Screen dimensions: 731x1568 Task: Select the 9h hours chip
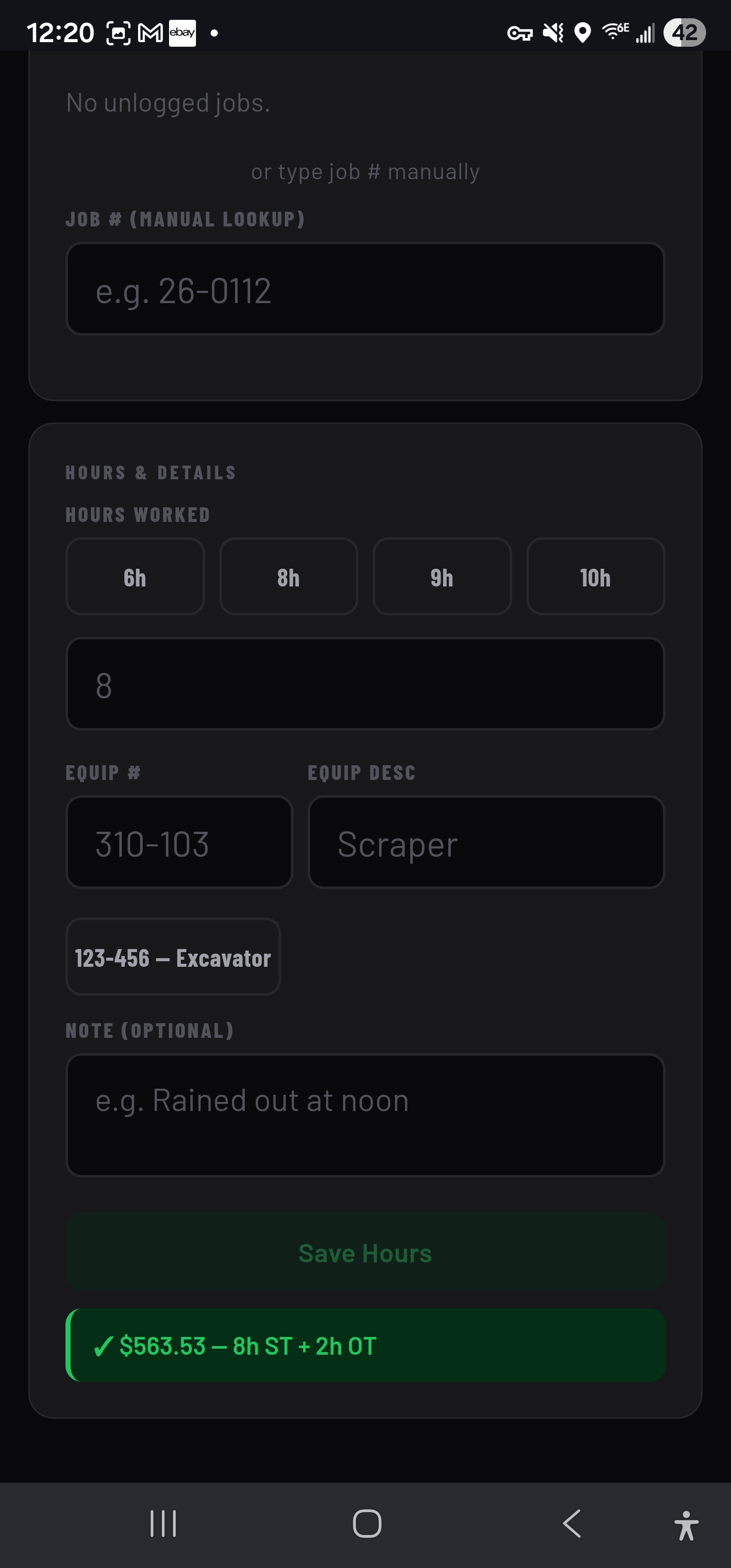[441, 577]
